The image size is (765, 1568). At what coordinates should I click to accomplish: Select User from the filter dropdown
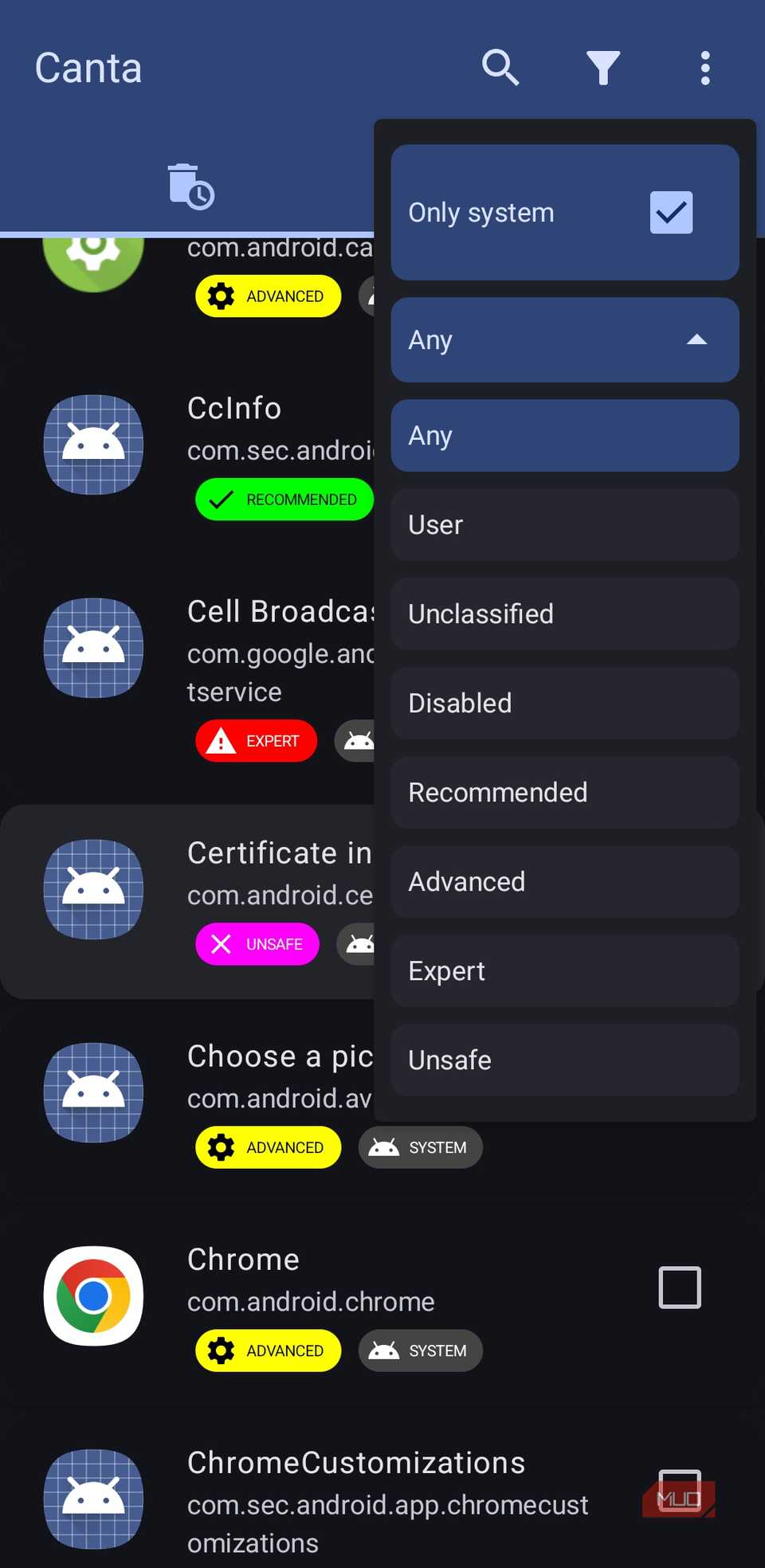click(564, 524)
